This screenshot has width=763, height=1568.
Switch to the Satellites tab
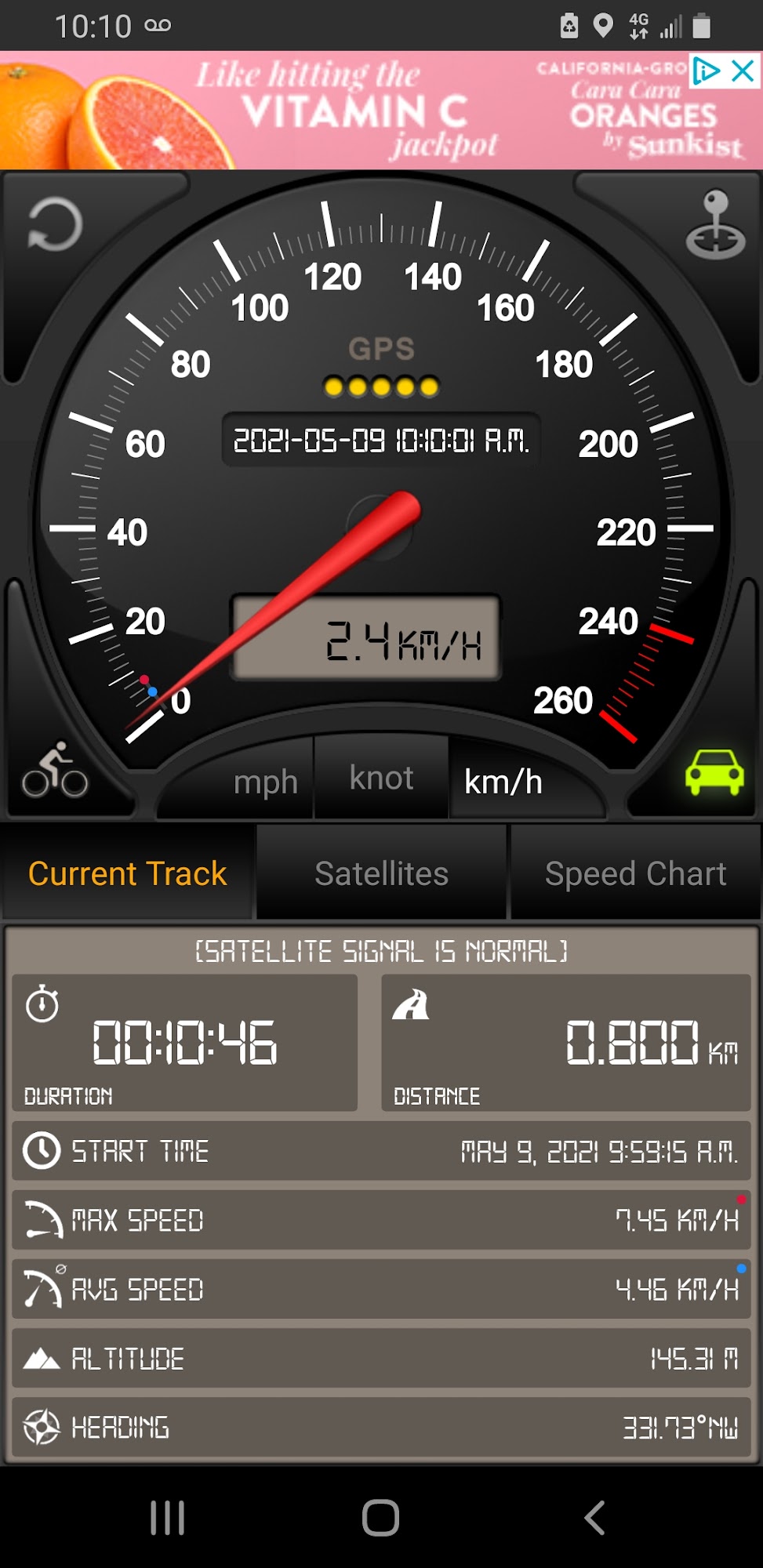[x=381, y=873]
